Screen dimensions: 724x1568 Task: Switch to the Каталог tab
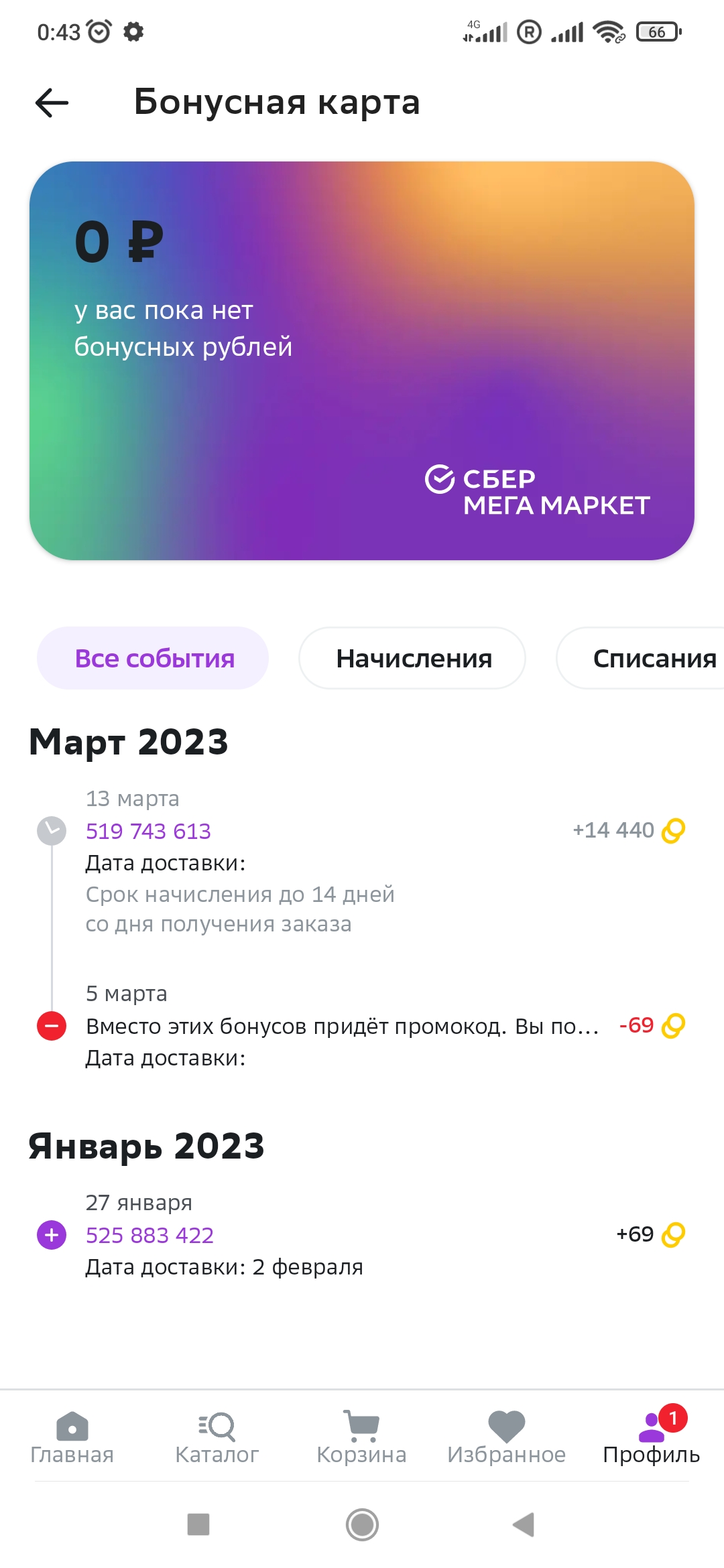(217, 1438)
